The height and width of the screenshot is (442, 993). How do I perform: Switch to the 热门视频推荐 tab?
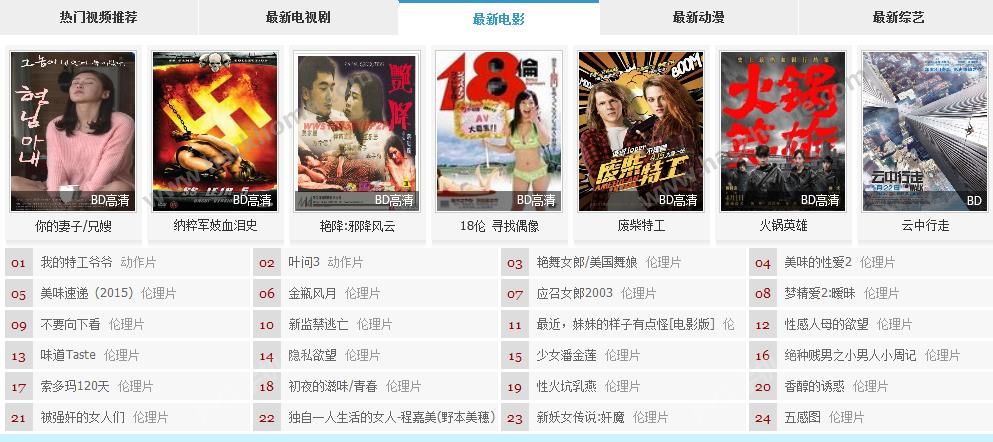pyautogui.click(x=98, y=18)
